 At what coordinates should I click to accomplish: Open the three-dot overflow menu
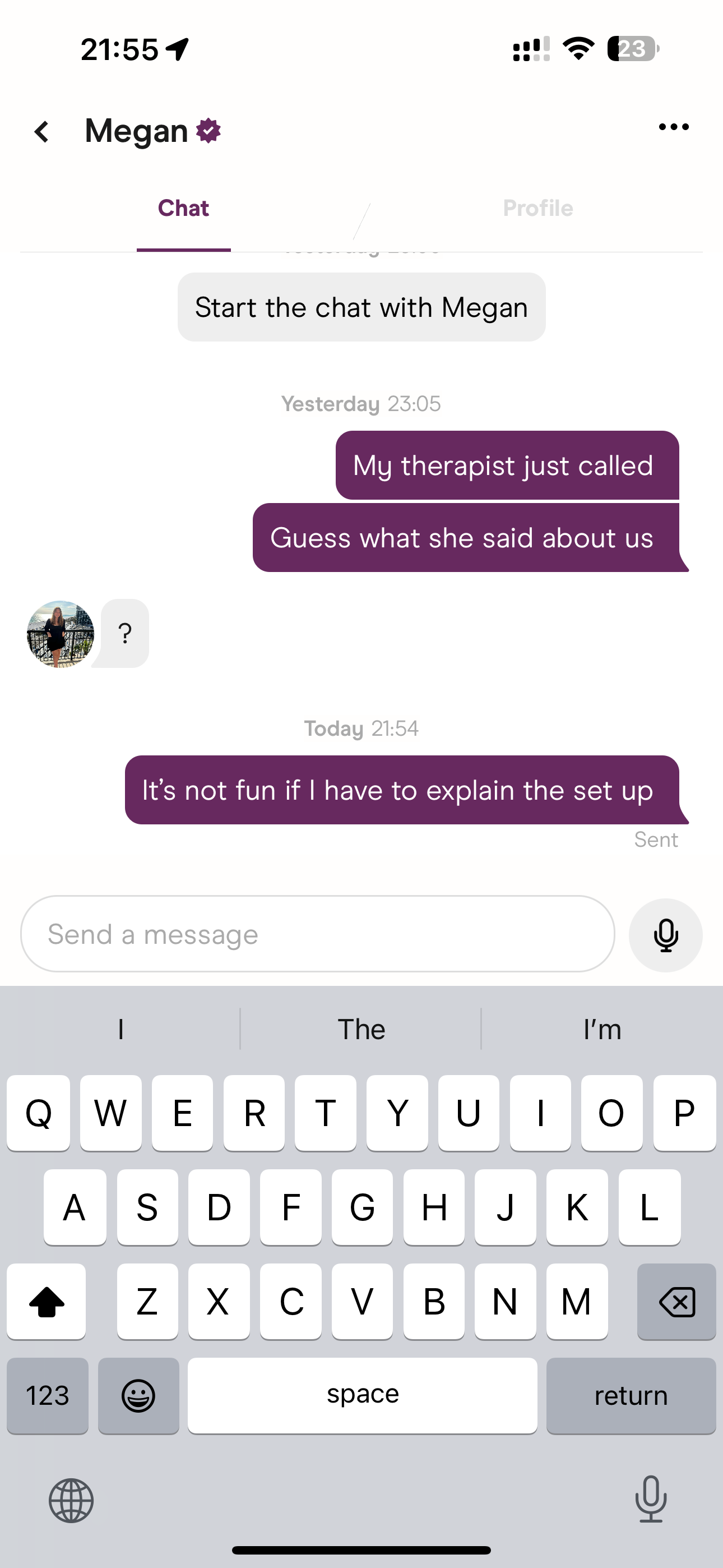pos(674,127)
